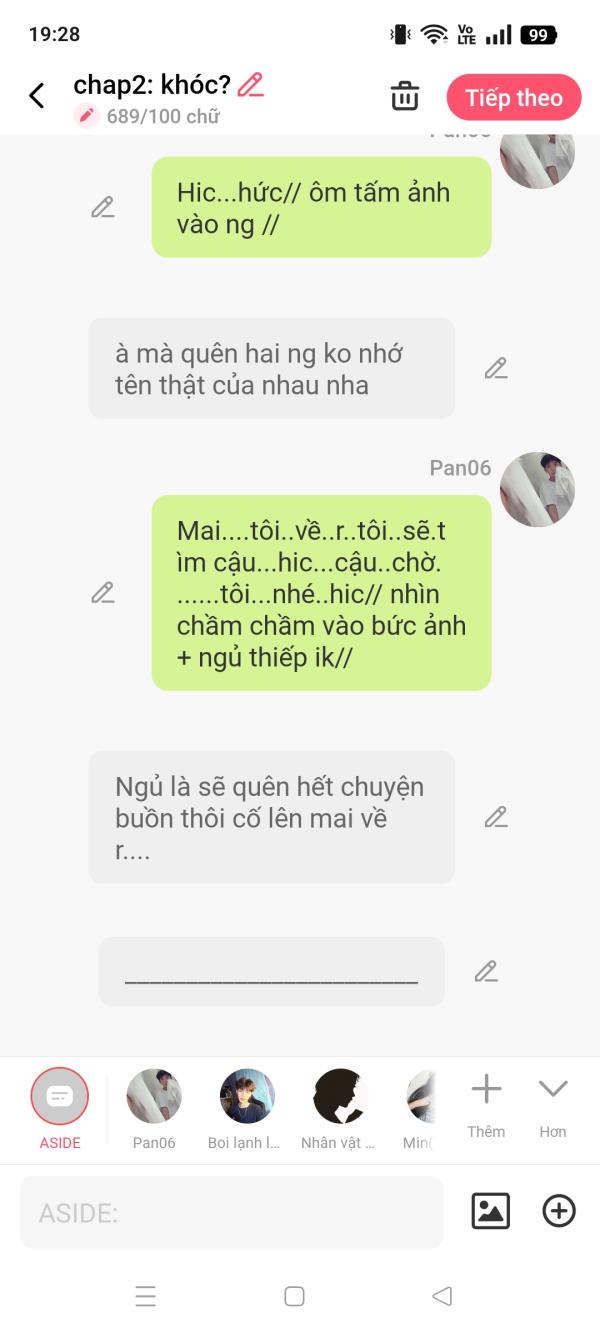Viewport: 600px width, 1333px height.
Task: Focus the ASIDE text input field
Action: 231,1213
